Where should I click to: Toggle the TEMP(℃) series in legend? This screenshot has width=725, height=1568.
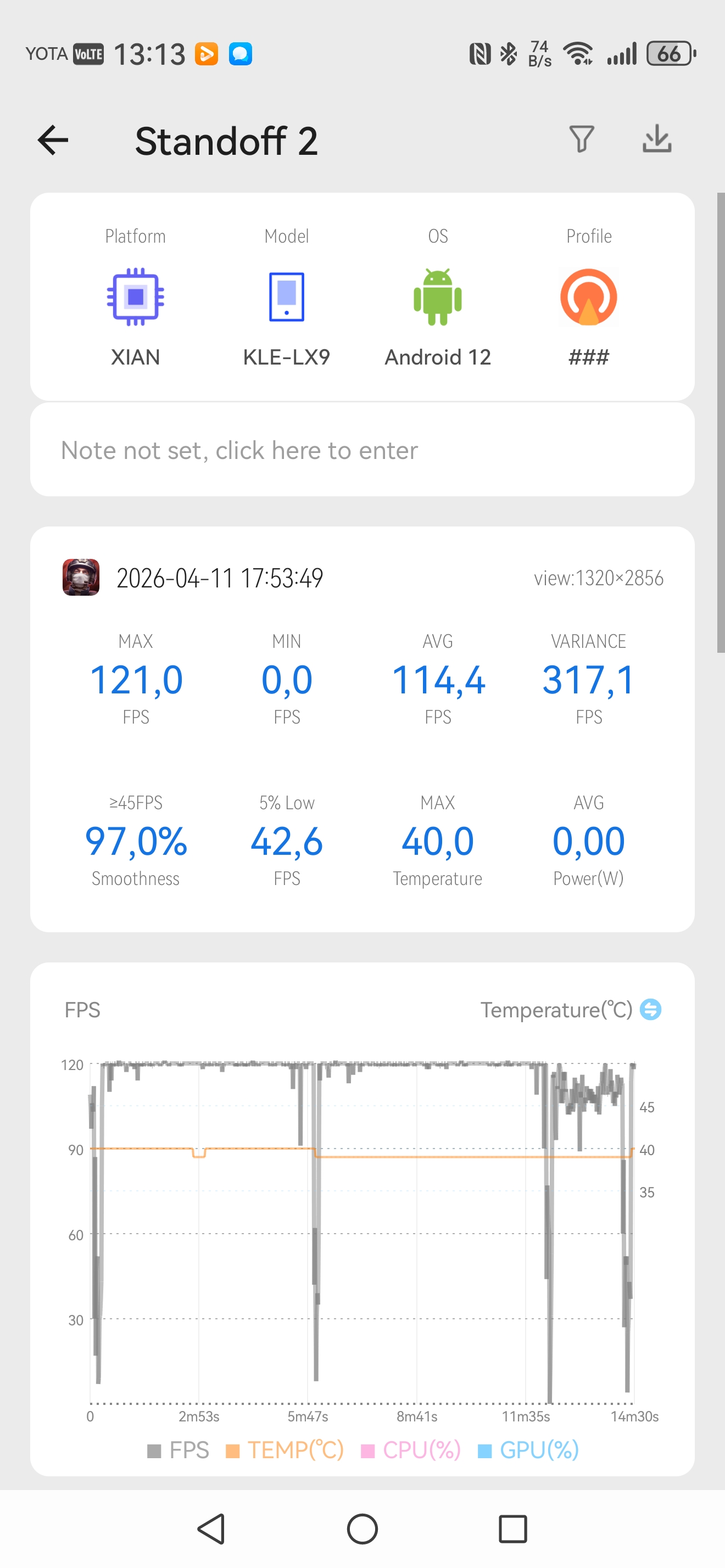[285, 1451]
